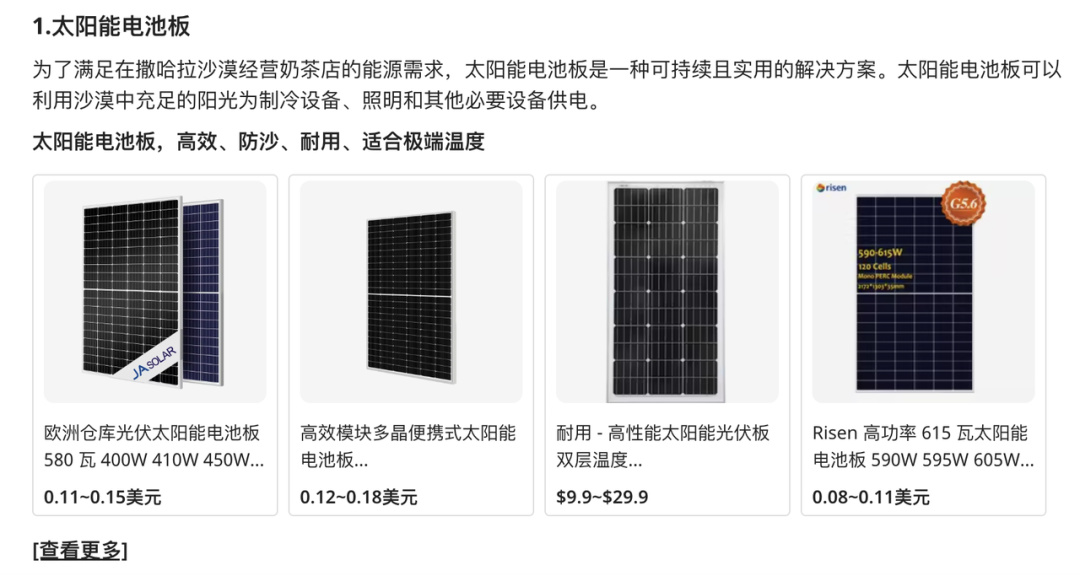Open the 高效模块多晶便携式太阳能电池板 card
Screen dimensions: 1080x576
411,346
